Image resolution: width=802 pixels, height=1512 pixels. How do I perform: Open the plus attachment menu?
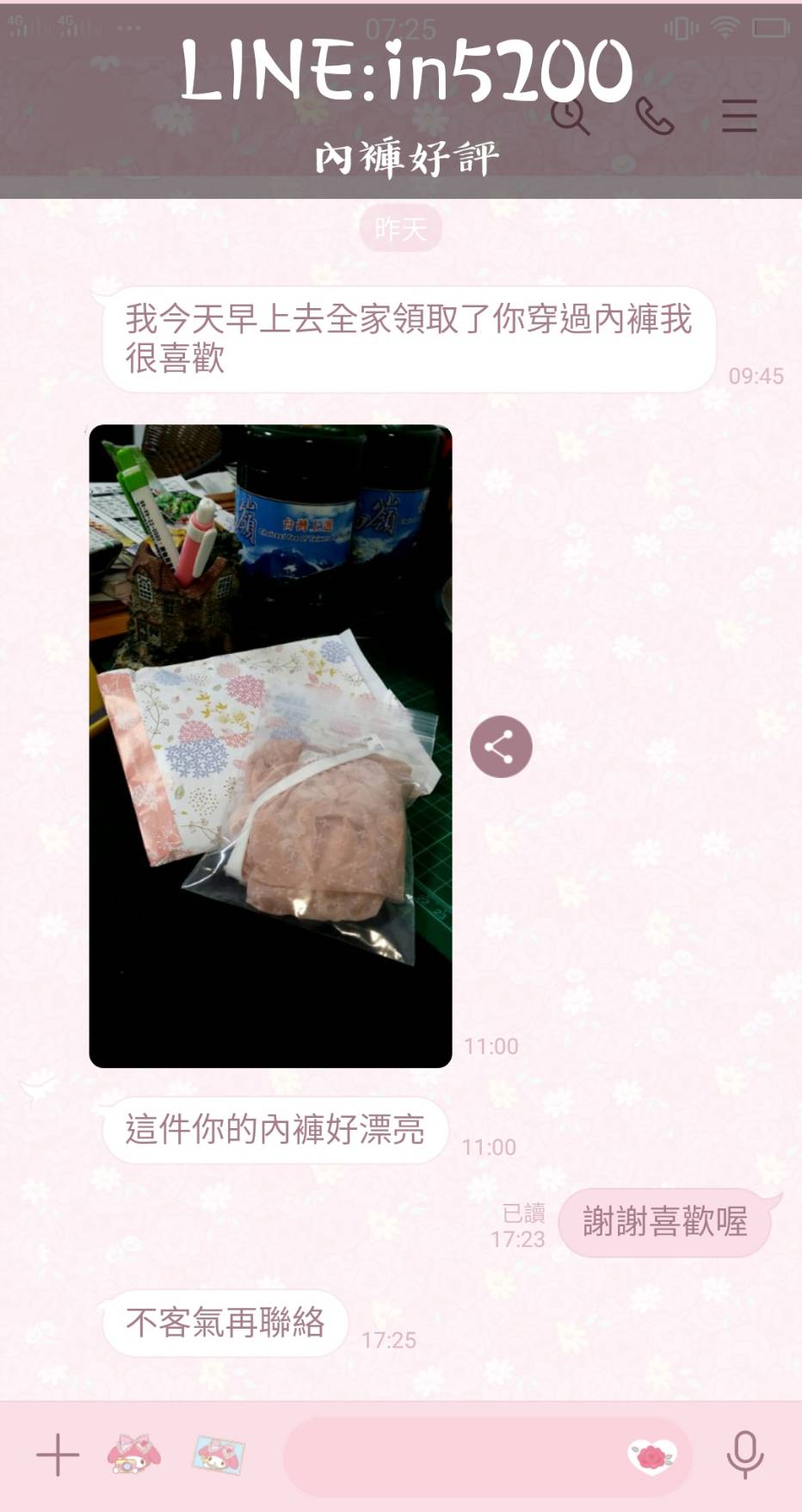point(58,1455)
